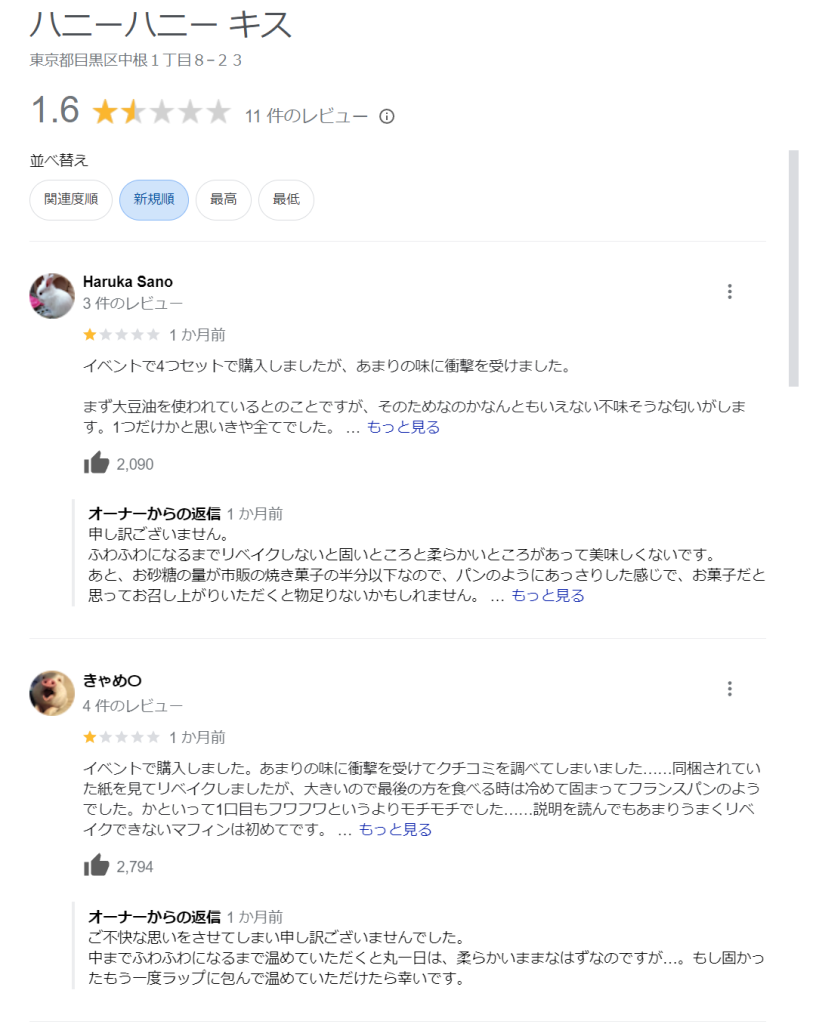Sort reviews by 最高 rating

point(223,200)
